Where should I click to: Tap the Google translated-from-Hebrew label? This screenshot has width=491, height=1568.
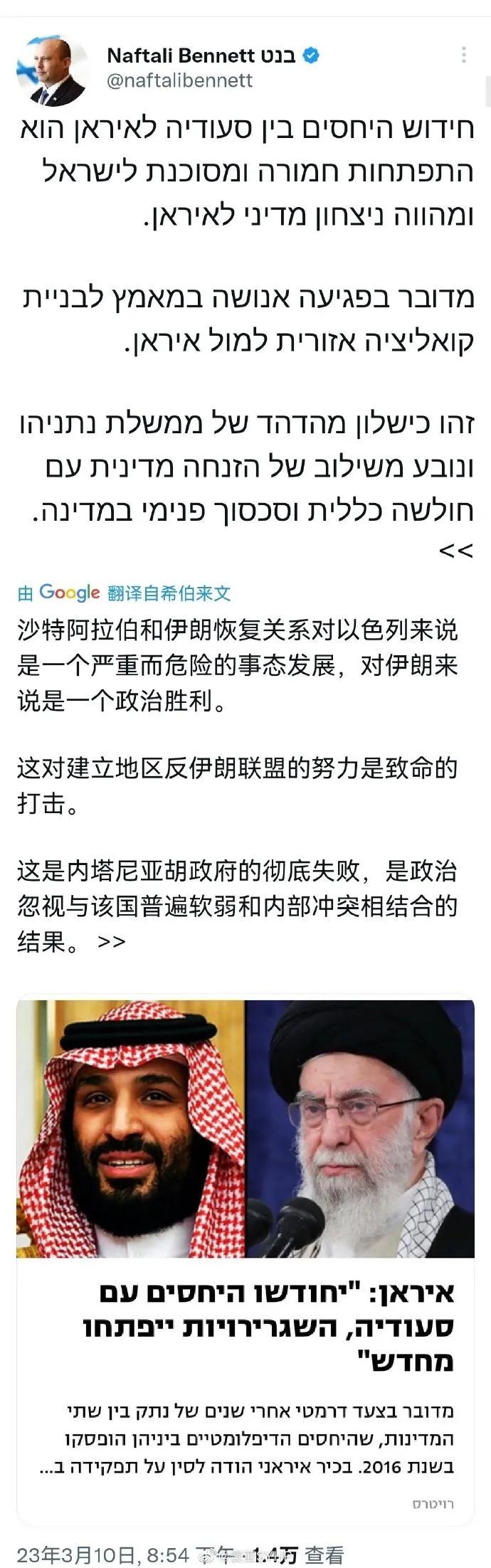point(125,593)
